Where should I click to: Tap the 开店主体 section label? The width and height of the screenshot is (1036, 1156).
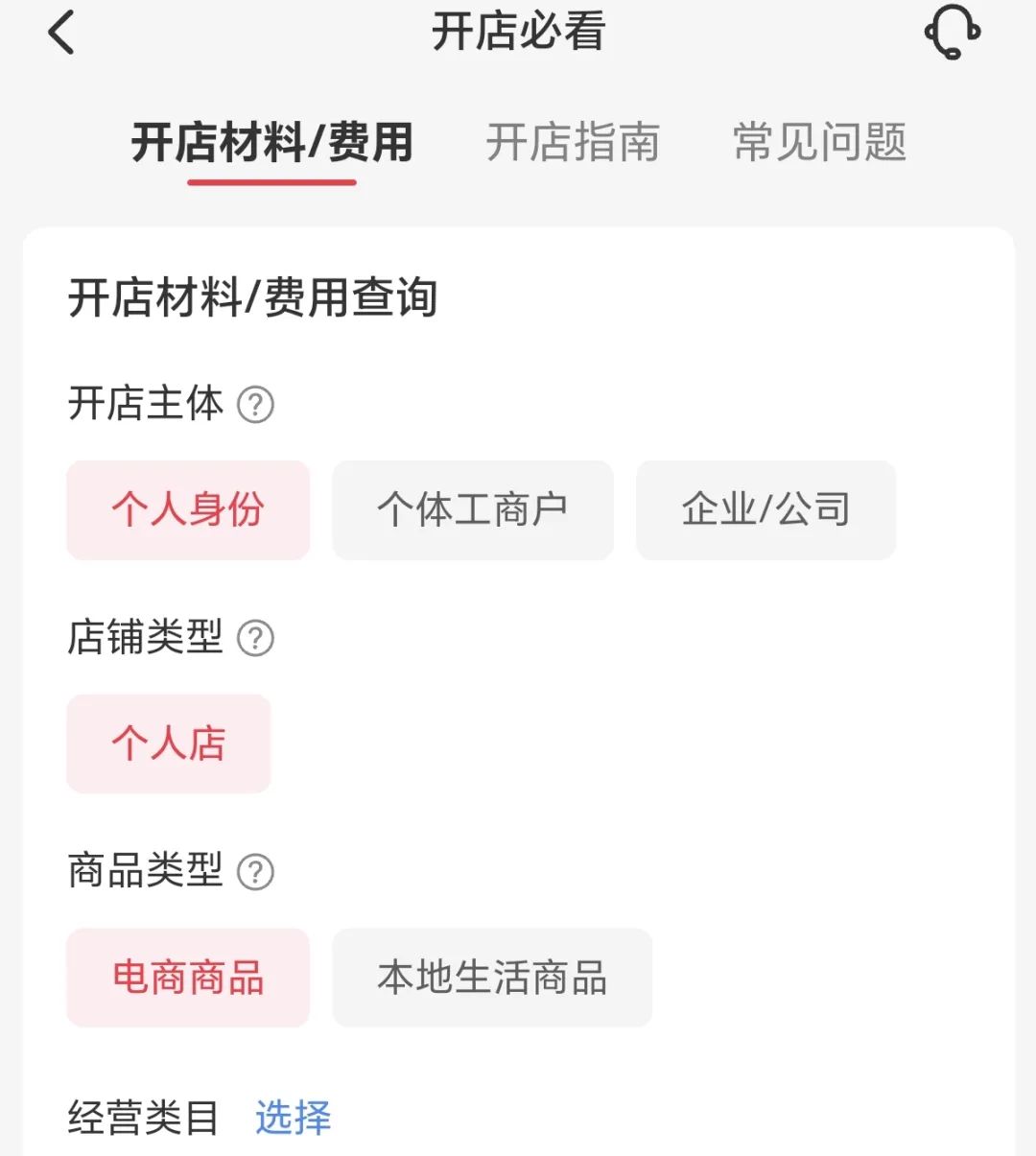point(146,404)
